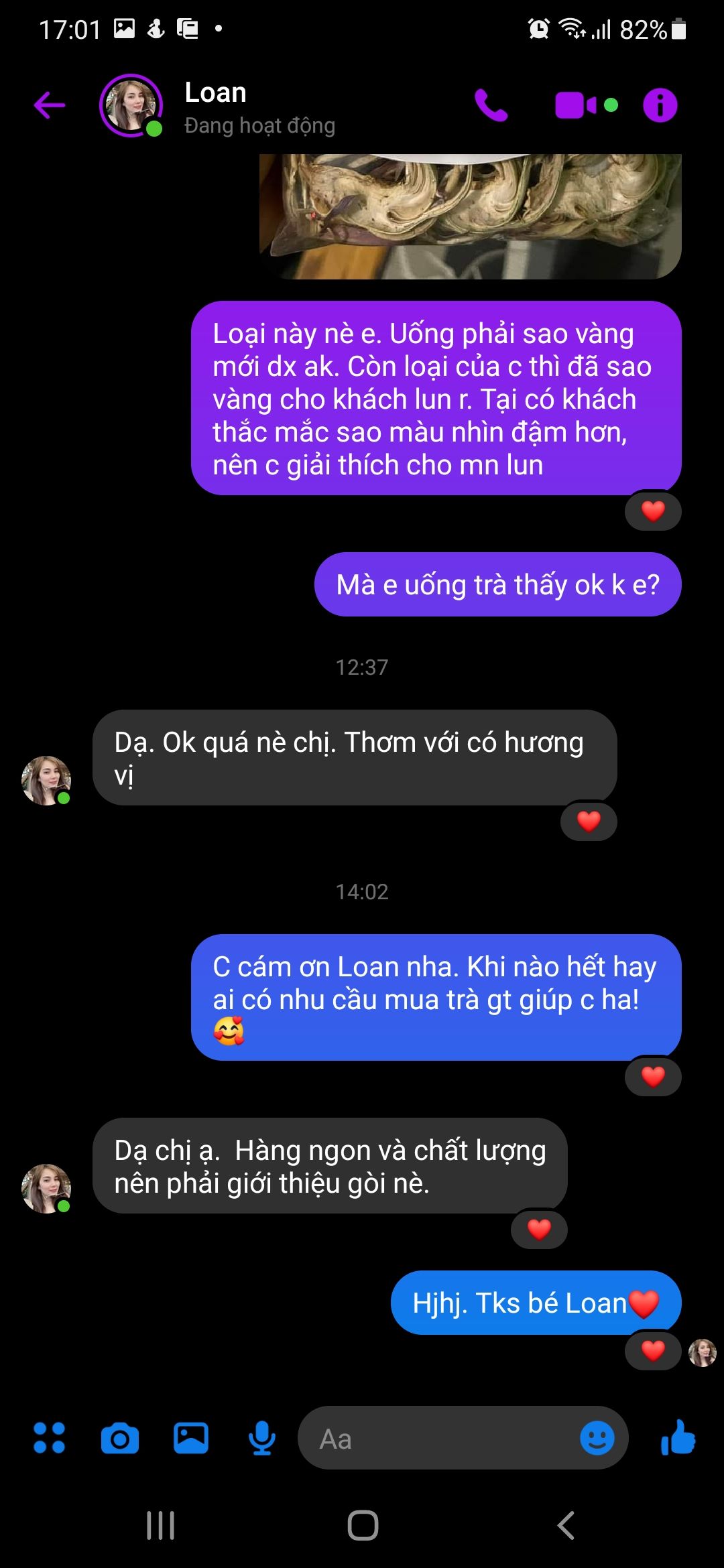This screenshot has height=1568, width=724.
Task: Open recent apps from navigation bar
Action: (160, 1526)
